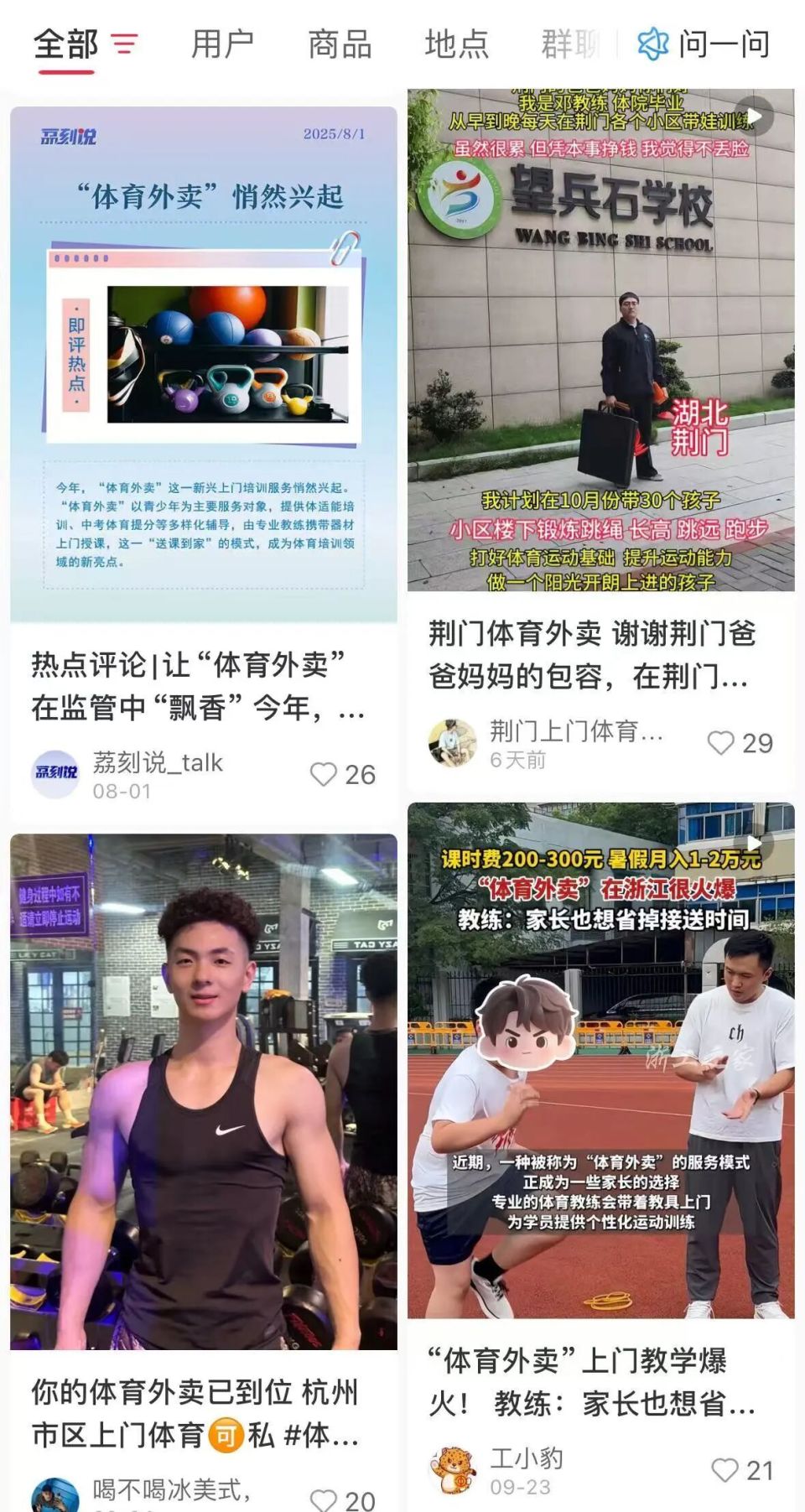Like the 荔刻说 post with 26 likes
Image resolution: width=805 pixels, height=1512 pixels.
pos(325,775)
